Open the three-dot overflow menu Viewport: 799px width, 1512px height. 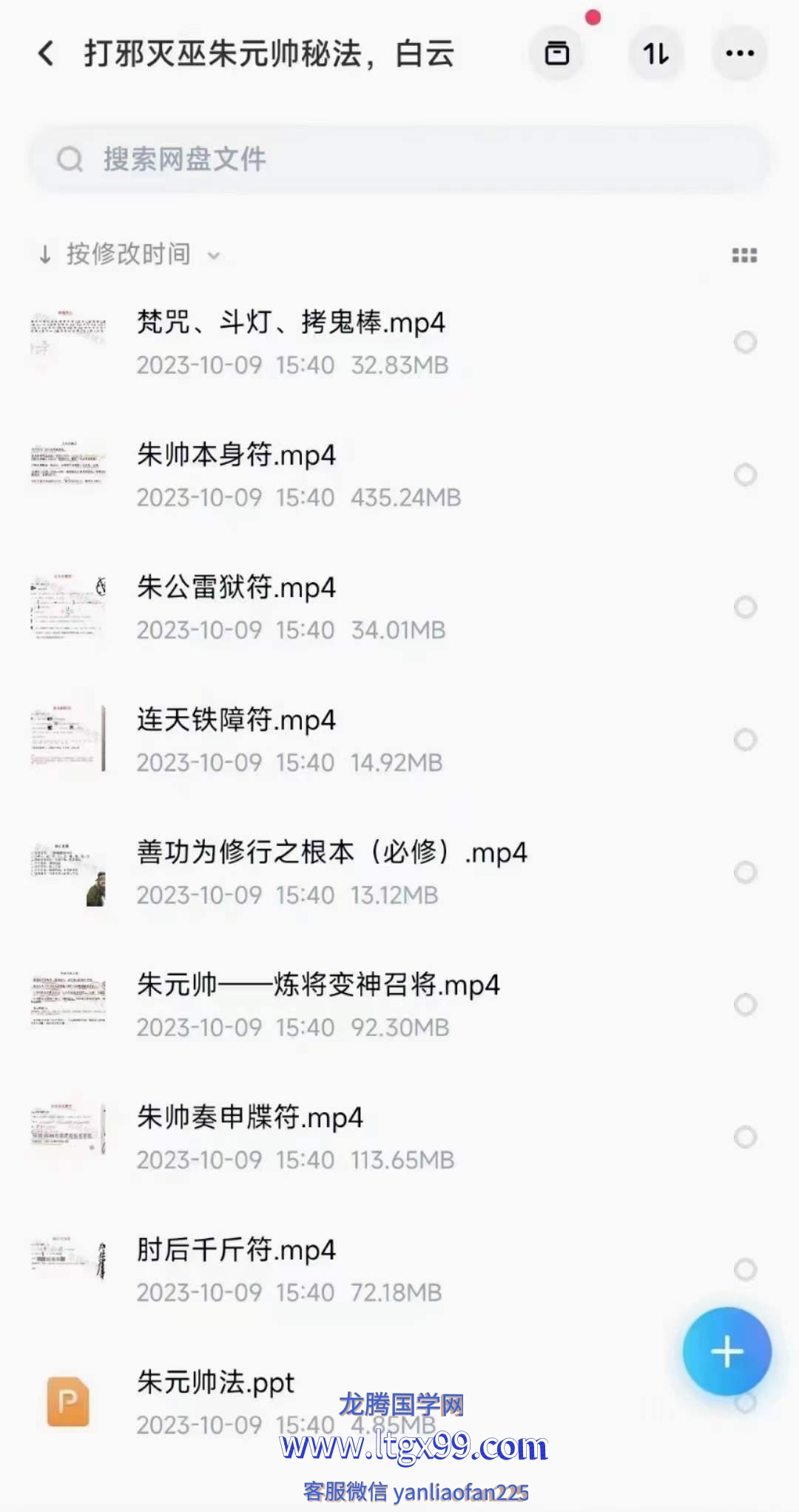[740, 53]
